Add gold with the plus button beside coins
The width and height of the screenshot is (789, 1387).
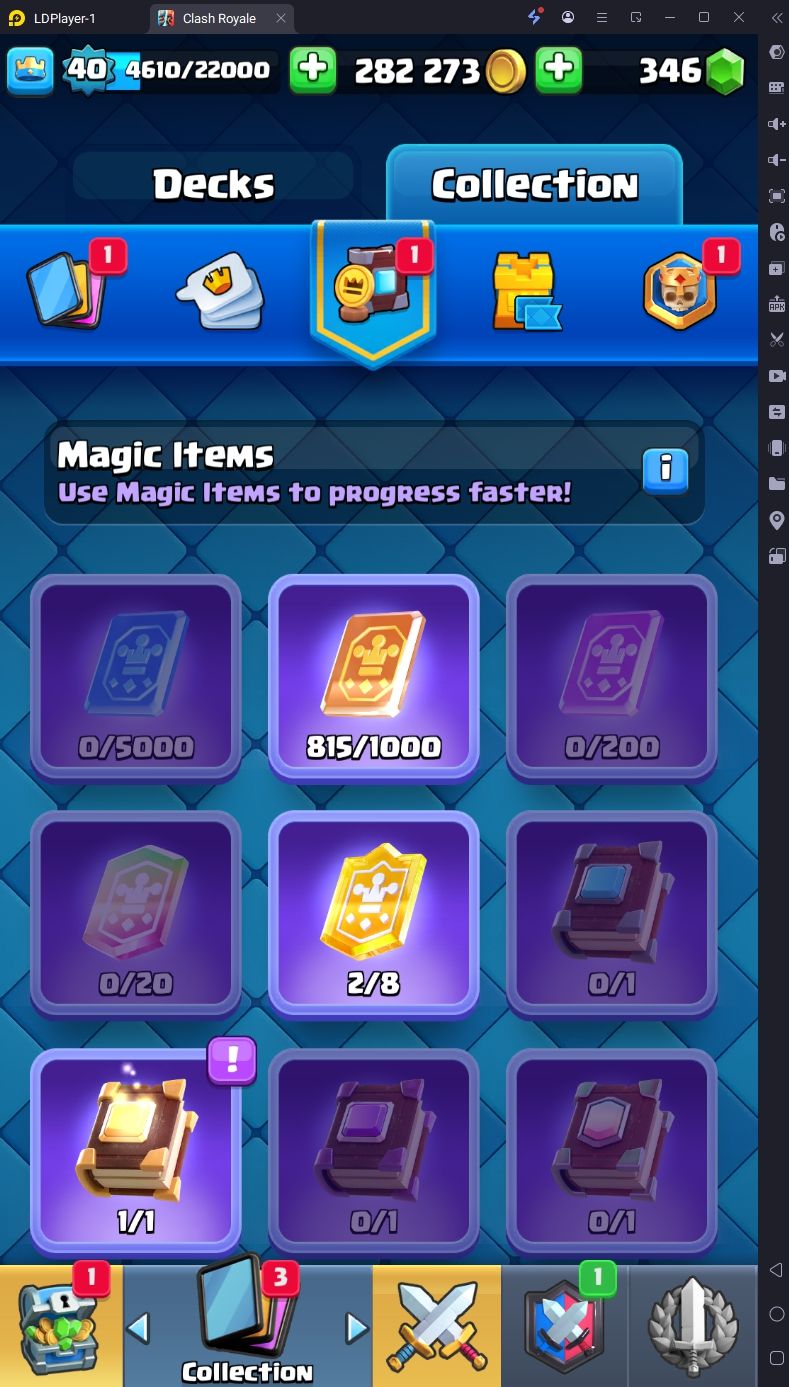tap(559, 70)
